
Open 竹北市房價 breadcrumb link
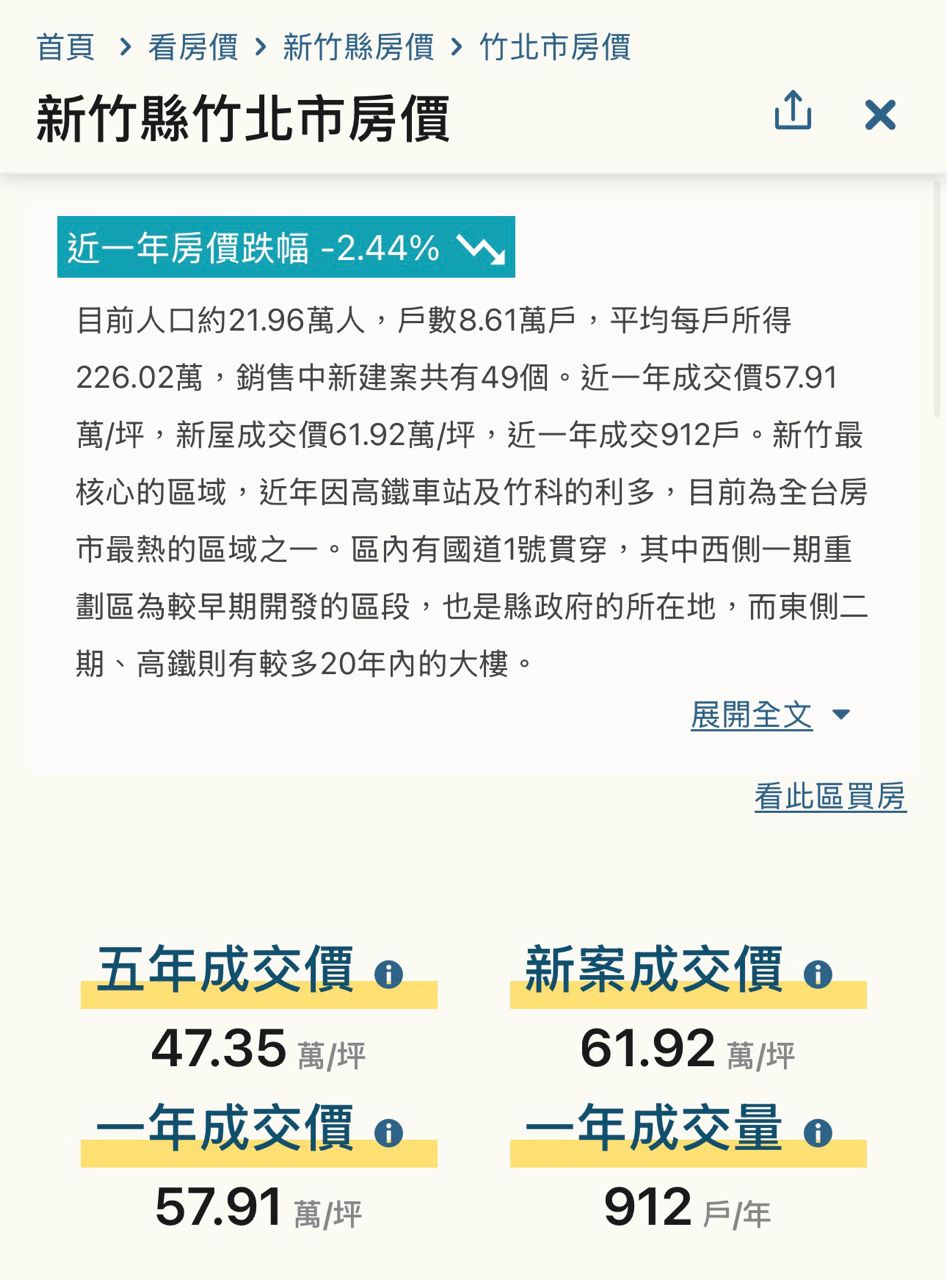pos(555,47)
